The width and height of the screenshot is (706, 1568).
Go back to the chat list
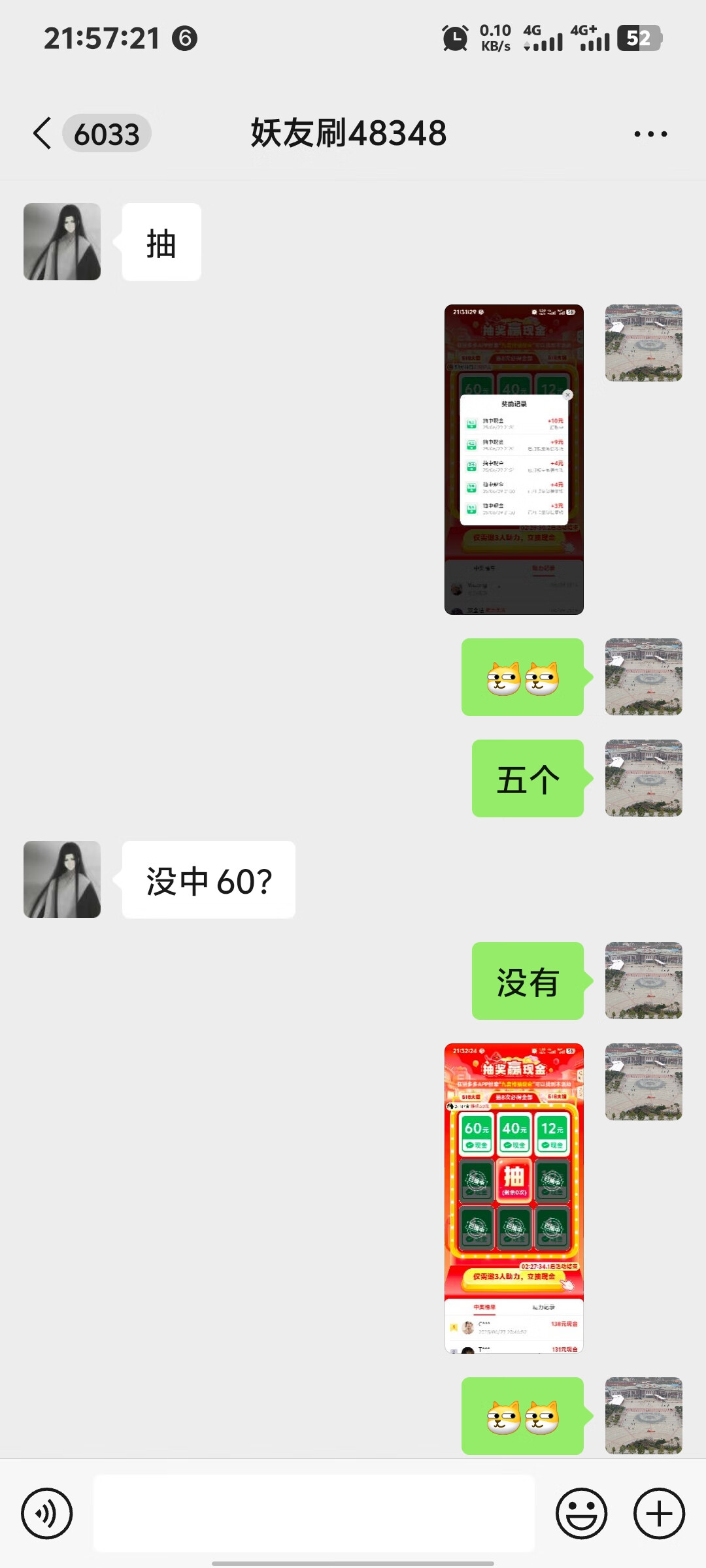[43, 134]
